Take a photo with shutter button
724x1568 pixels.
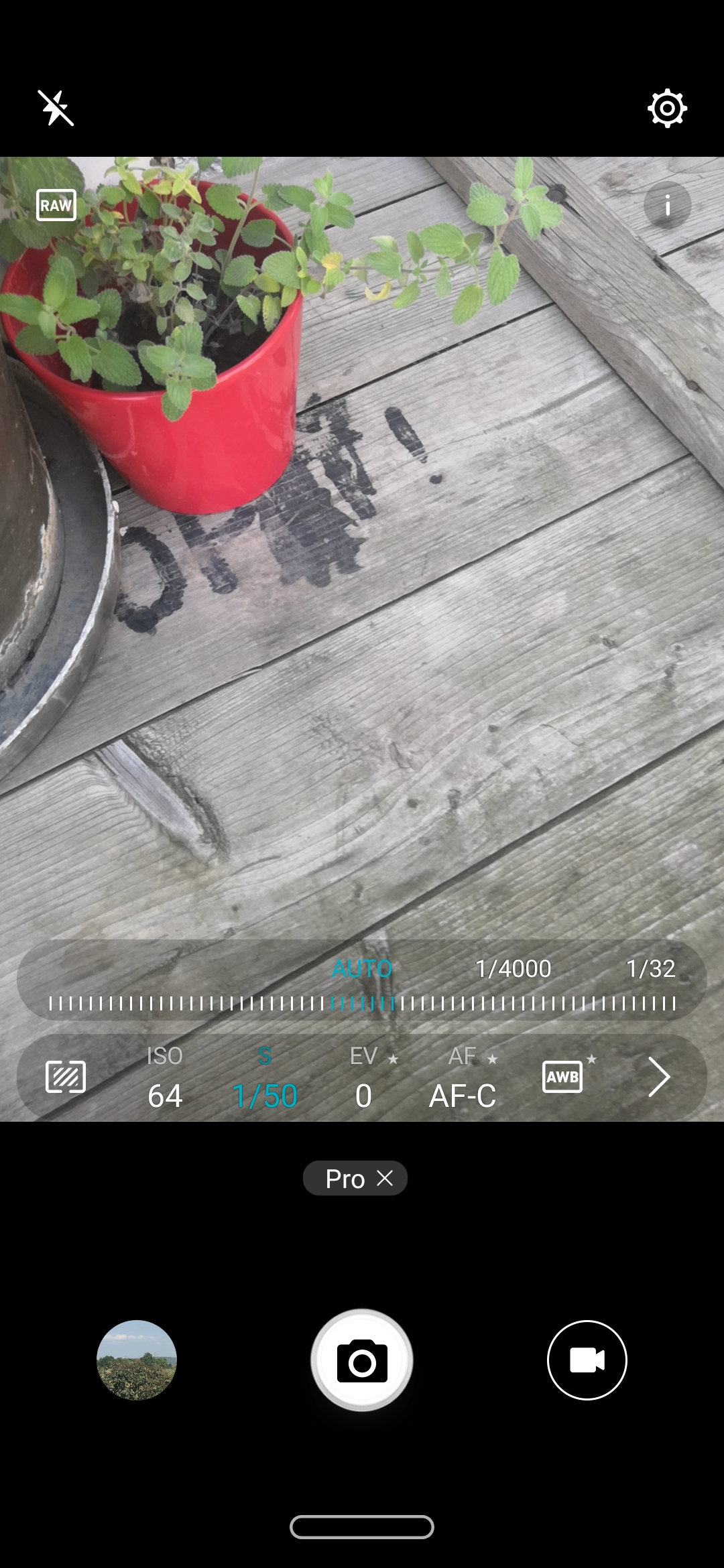pos(362,1360)
